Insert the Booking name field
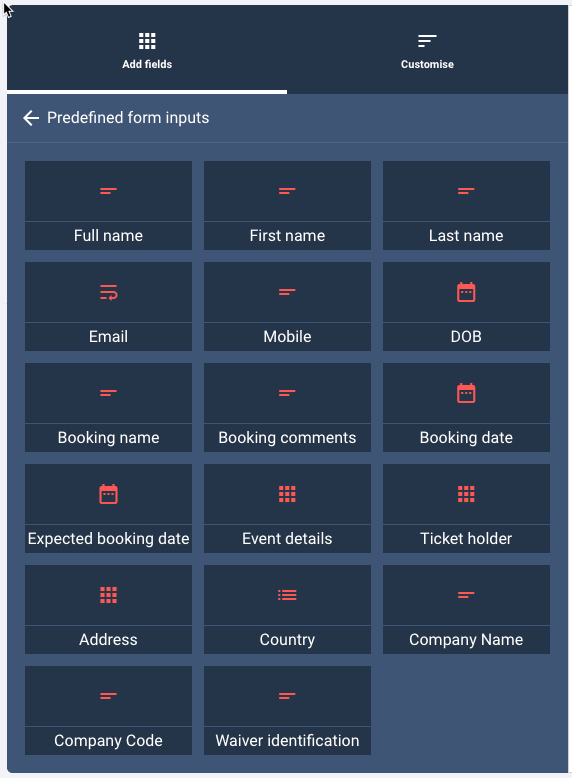This screenshot has width=572, height=778. 108,407
